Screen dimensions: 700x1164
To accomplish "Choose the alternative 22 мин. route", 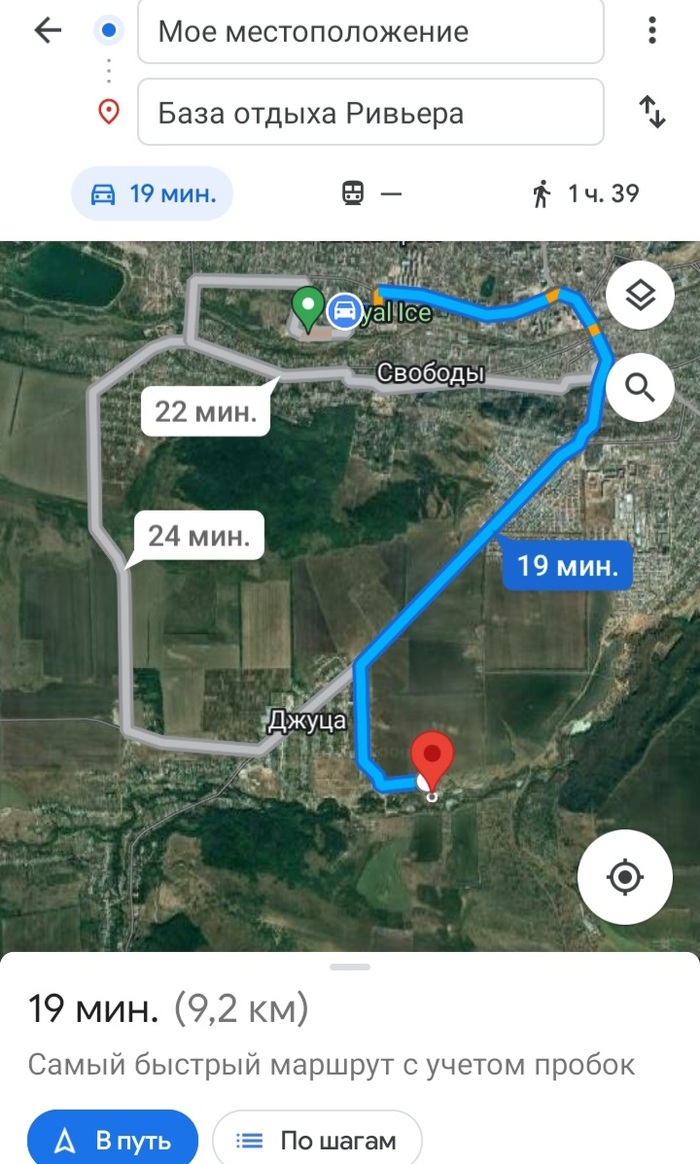I will coord(207,410).
